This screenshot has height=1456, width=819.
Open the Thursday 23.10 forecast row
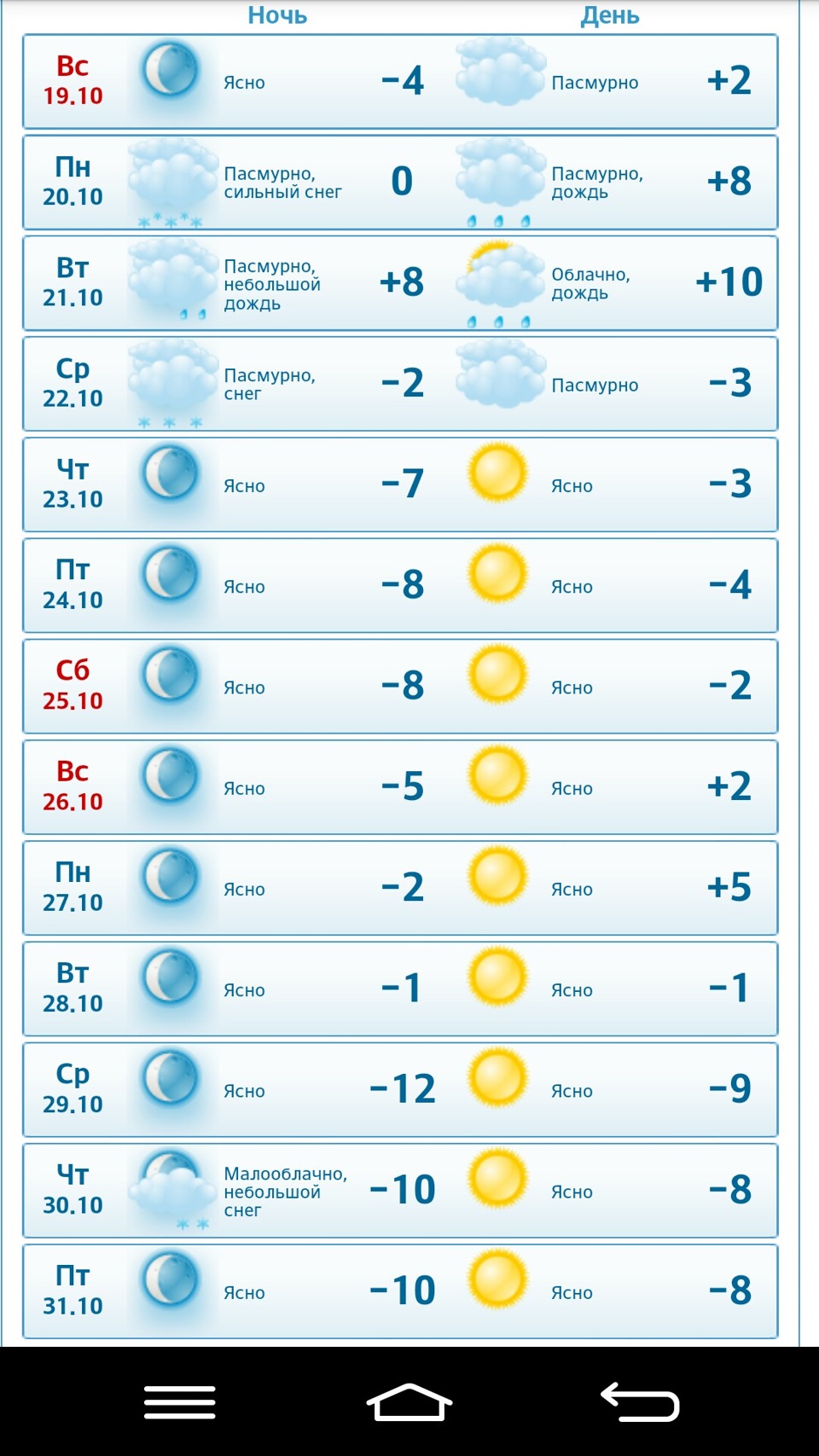click(x=399, y=484)
